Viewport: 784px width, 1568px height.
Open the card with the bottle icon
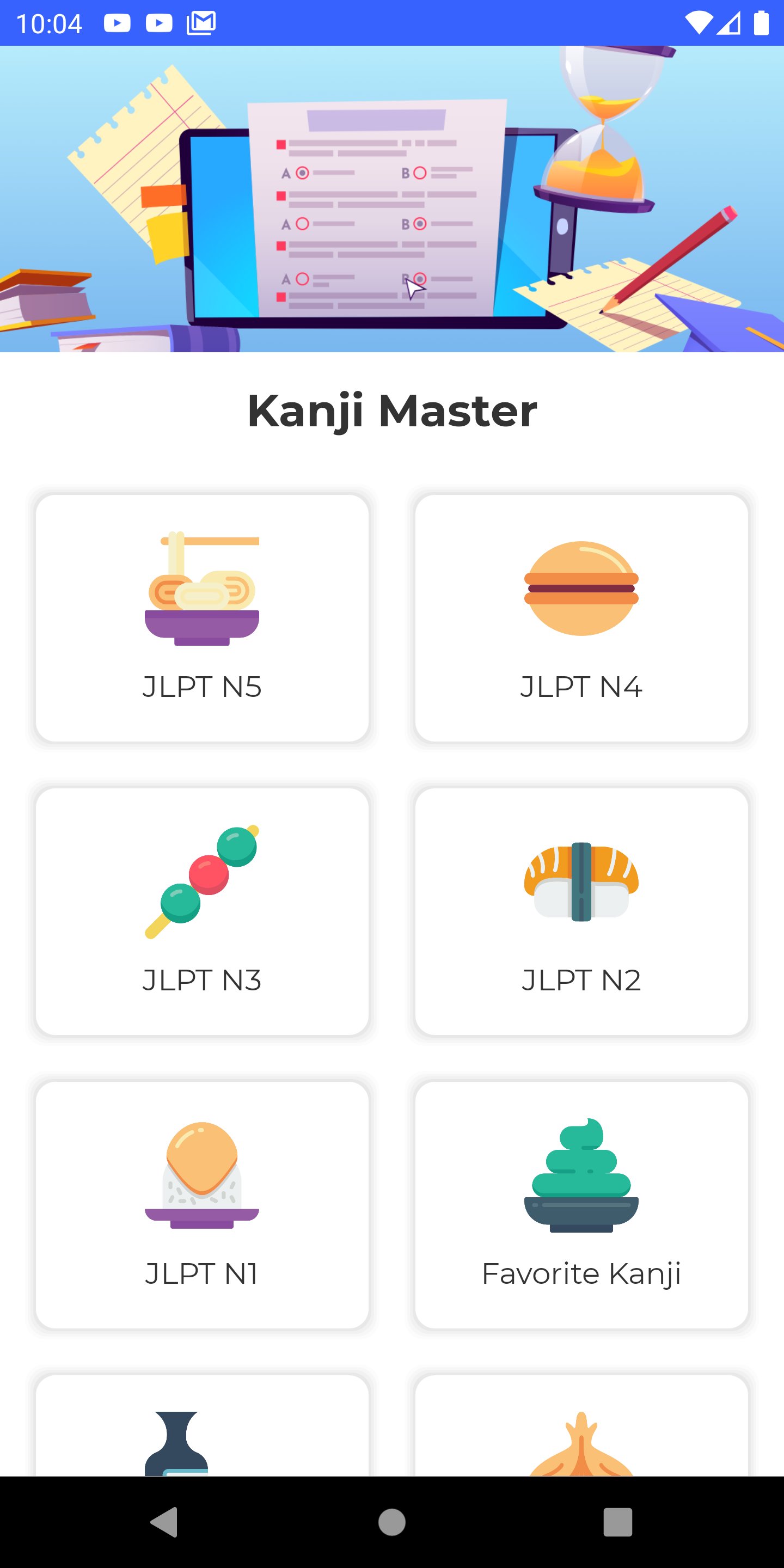click(202, 1425)
